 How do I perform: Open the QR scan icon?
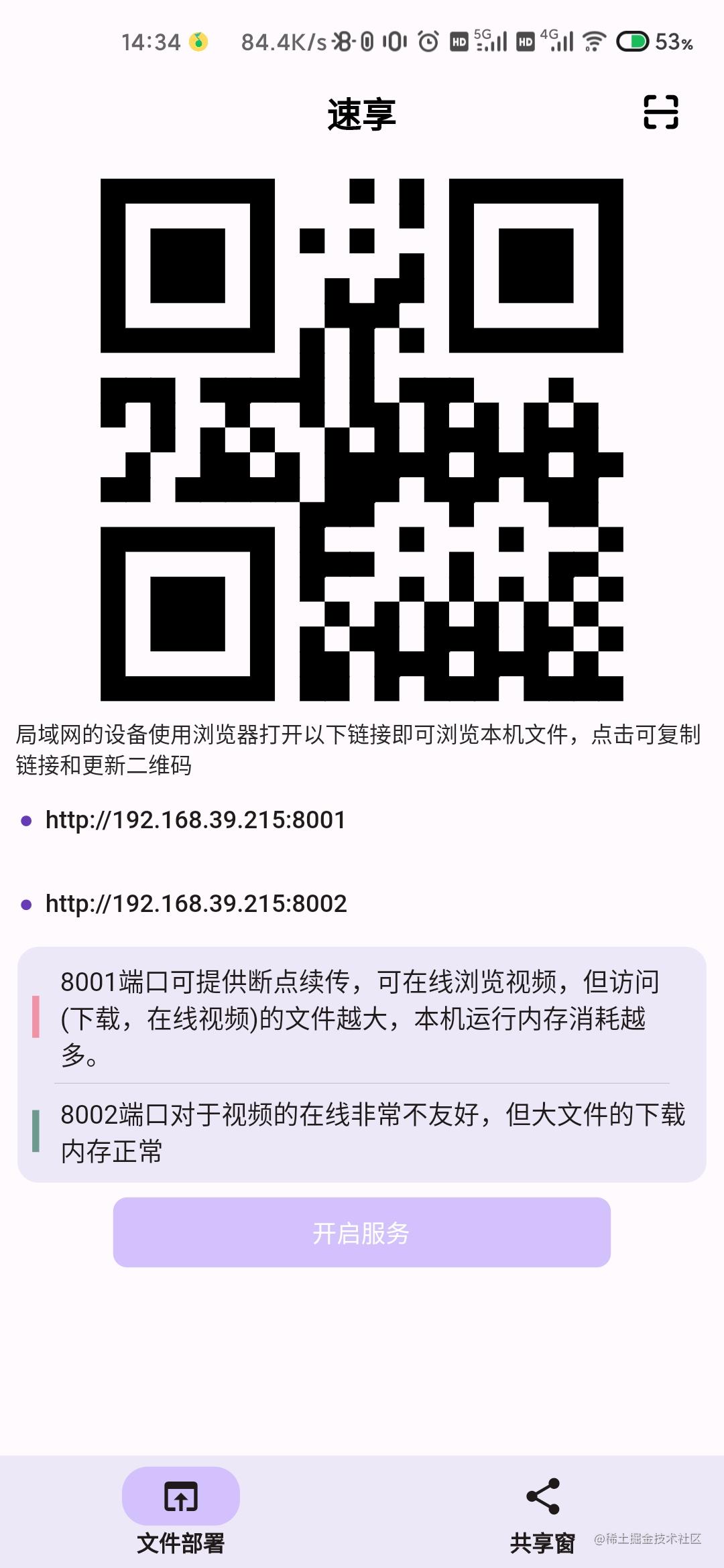[660, 112]
